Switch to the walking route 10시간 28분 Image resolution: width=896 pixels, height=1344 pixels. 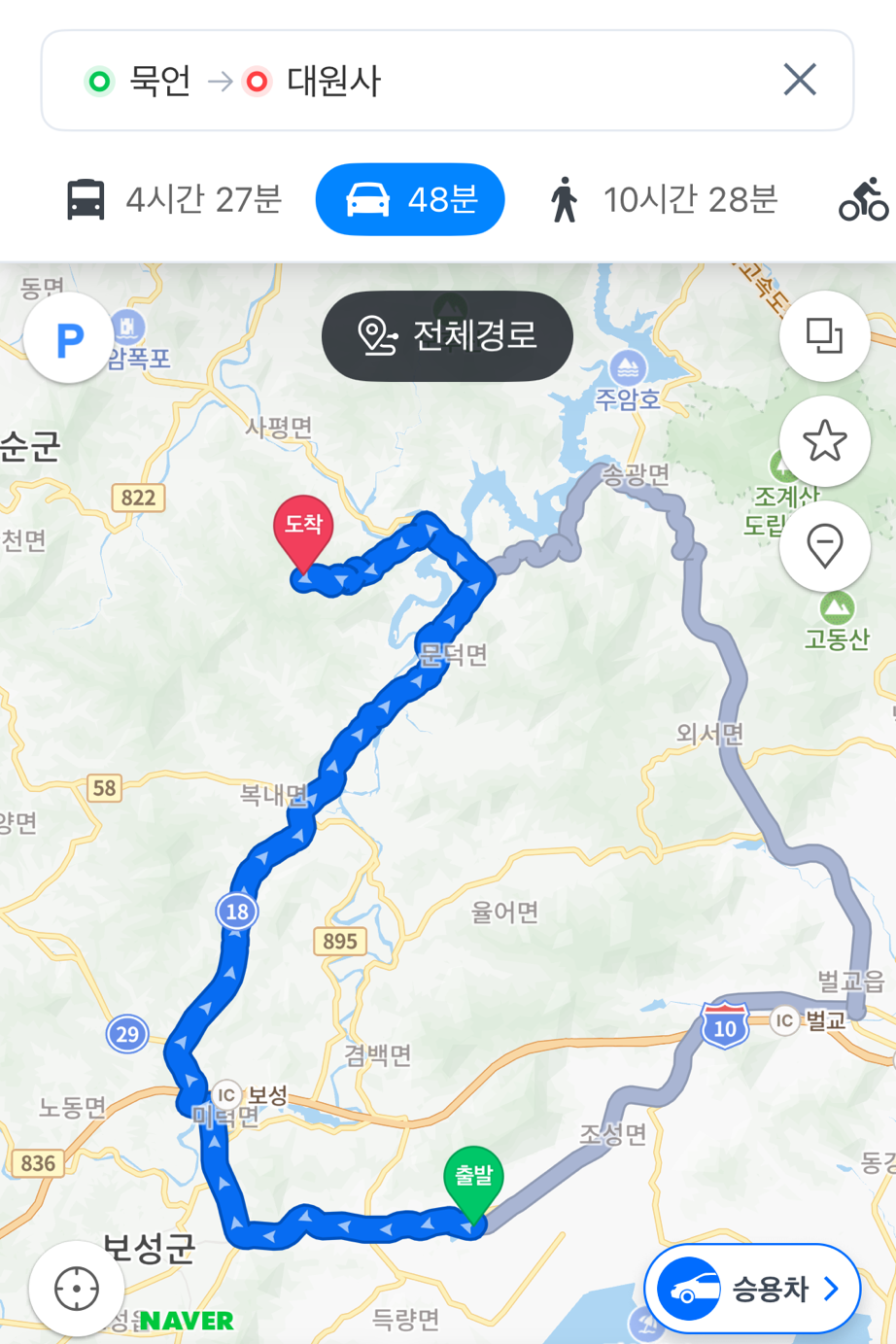663,200
